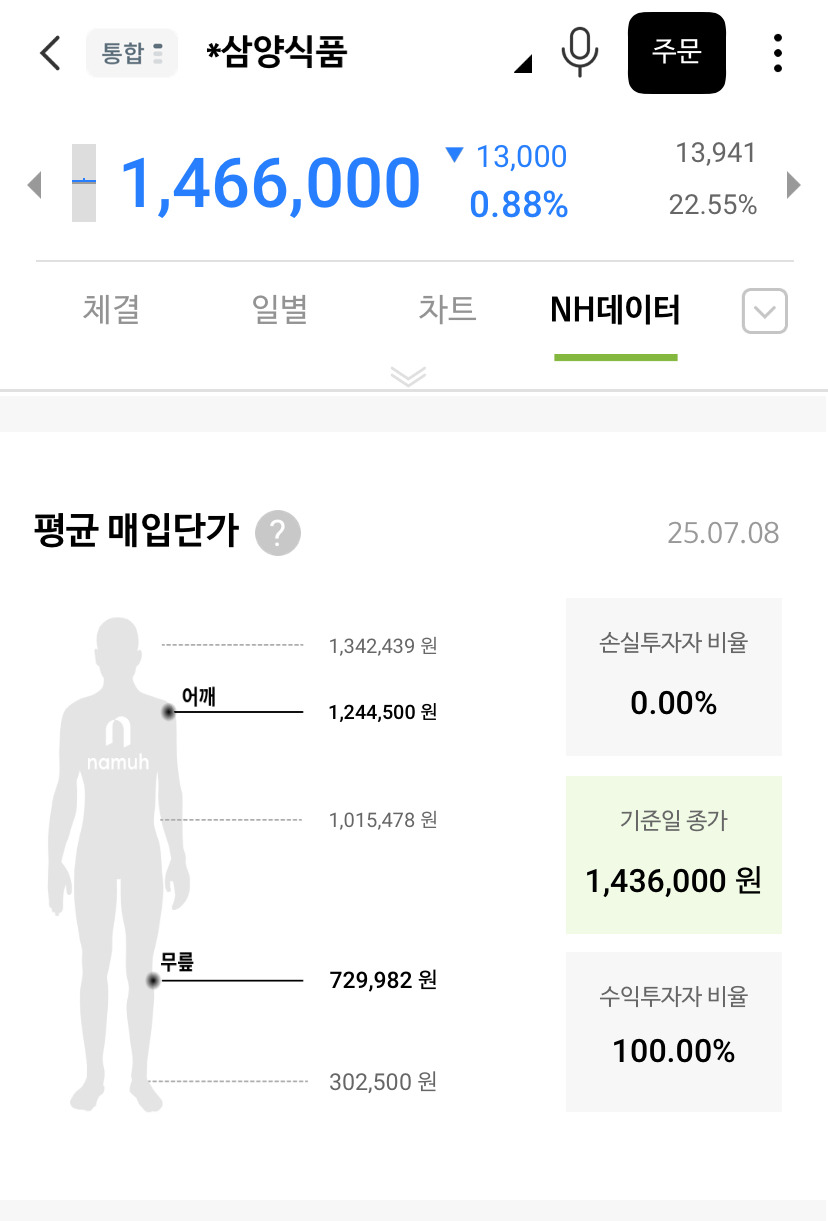This screenshot has width=828, height=1221.
Task: Open the 평균 매입단가 help tooltip
Action: [277, 532]
